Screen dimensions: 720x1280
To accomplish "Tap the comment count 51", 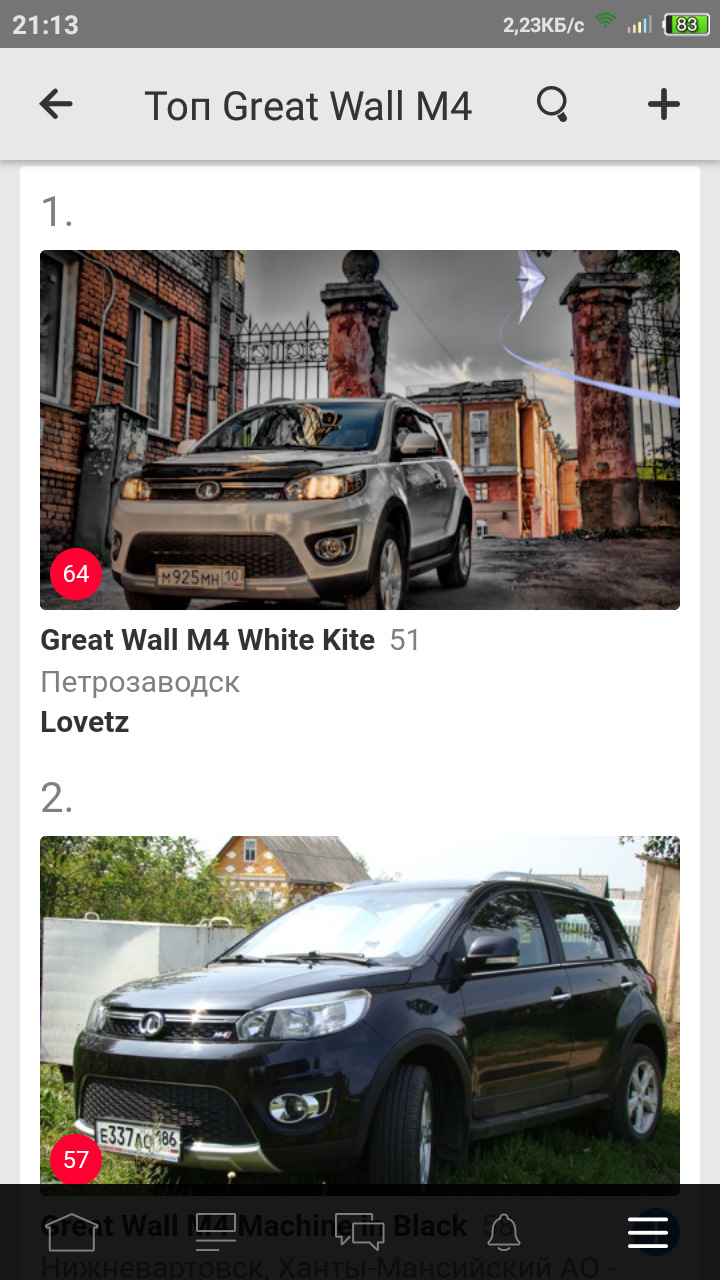I will tap(404, 640).
